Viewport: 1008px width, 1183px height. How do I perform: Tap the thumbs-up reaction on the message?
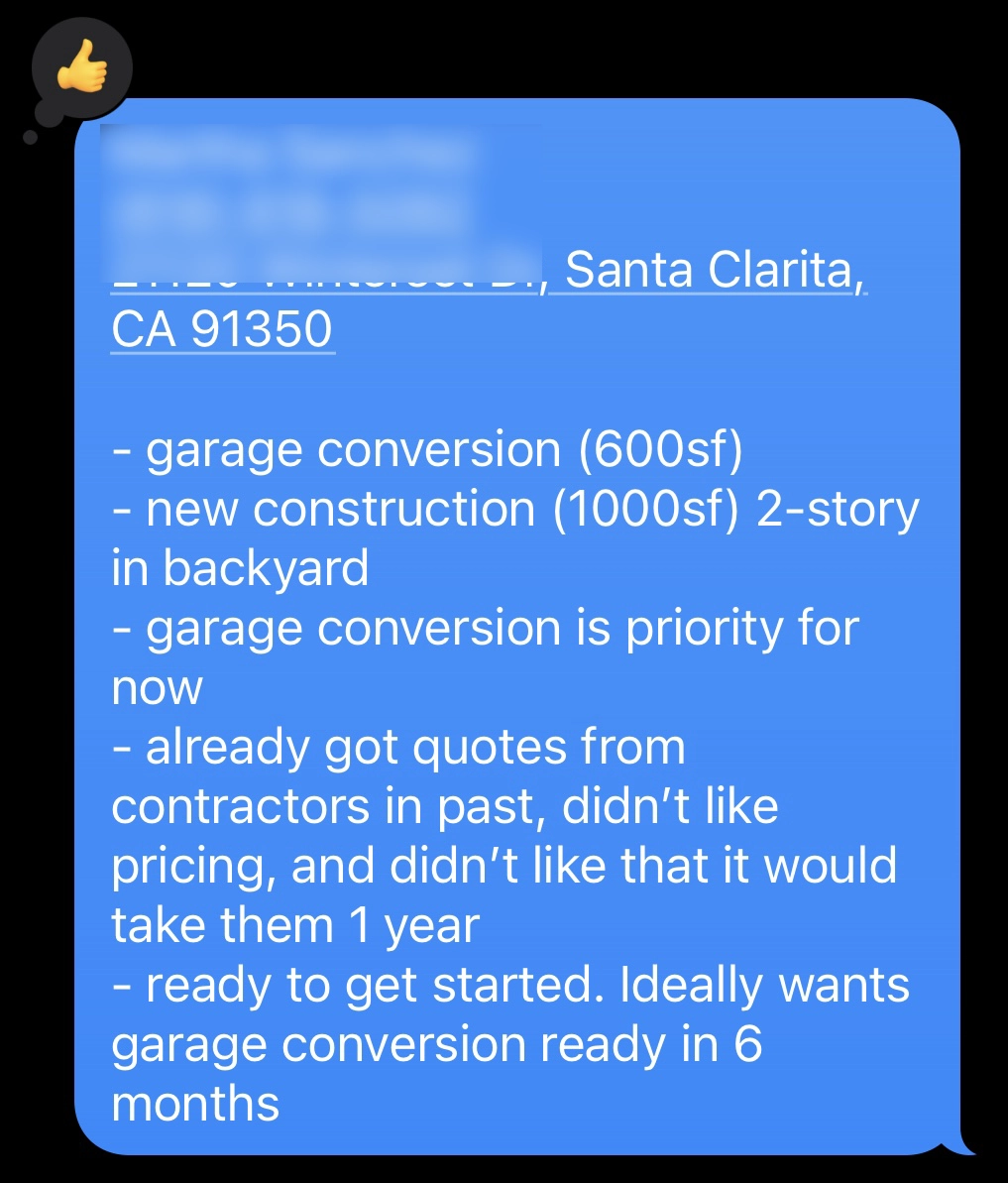(x=81, y=69)
